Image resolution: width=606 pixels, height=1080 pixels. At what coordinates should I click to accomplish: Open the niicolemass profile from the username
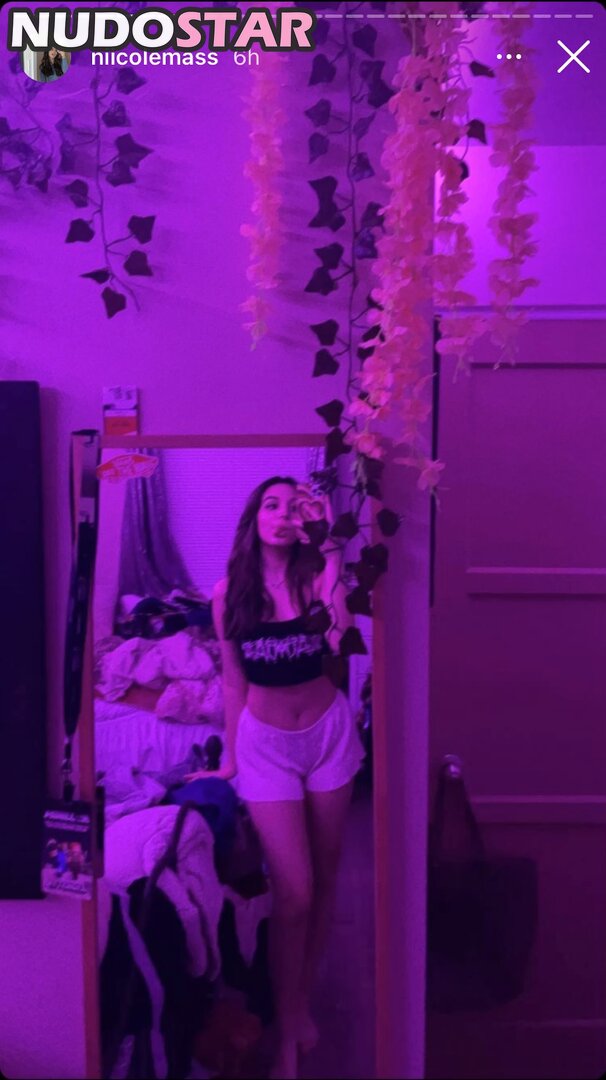point(153,59)
